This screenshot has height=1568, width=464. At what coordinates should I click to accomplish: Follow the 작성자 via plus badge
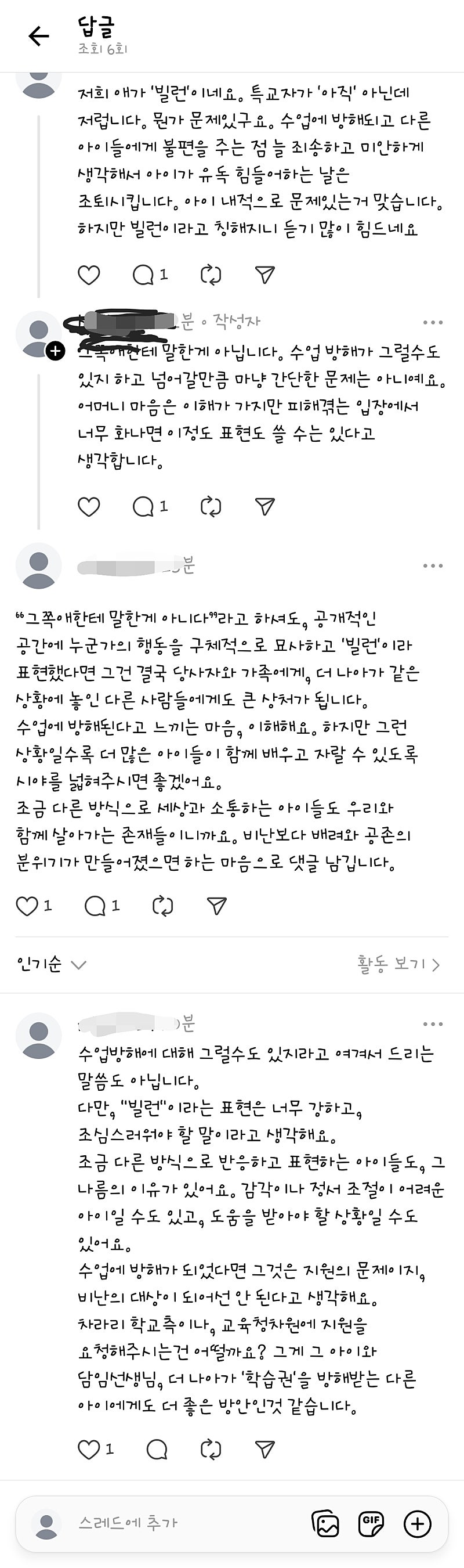(x=55, y=351)
